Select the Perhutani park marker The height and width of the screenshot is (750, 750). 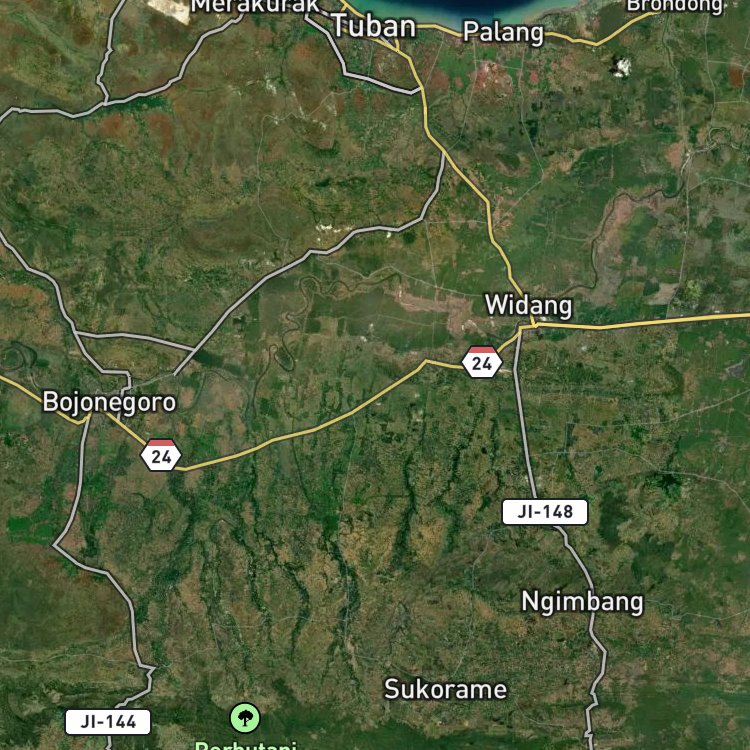pos(245,717)
